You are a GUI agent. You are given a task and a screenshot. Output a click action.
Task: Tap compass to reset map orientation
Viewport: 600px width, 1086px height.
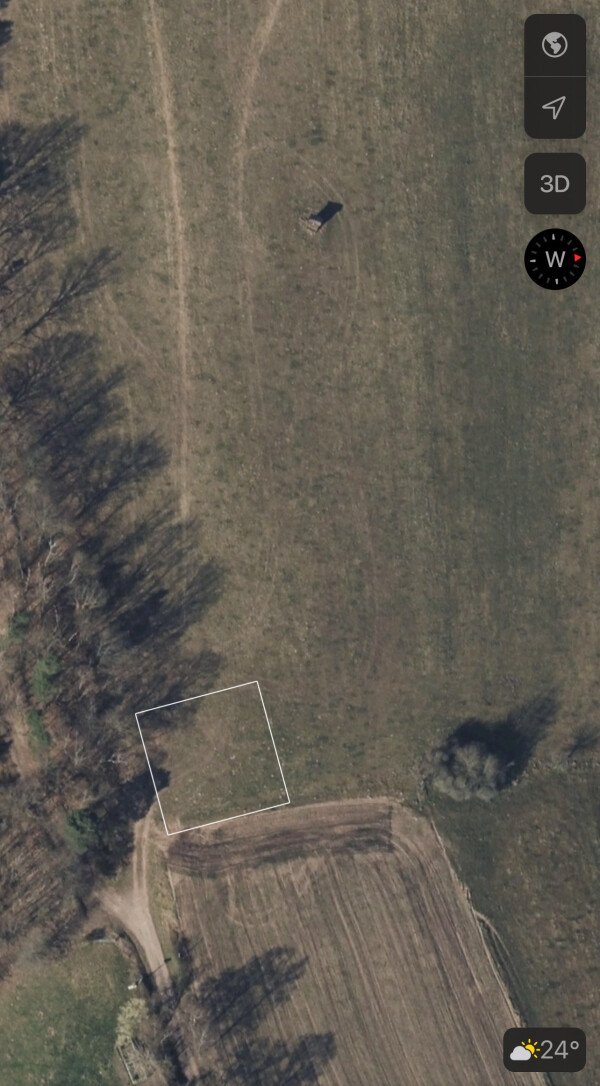point(555,259)
